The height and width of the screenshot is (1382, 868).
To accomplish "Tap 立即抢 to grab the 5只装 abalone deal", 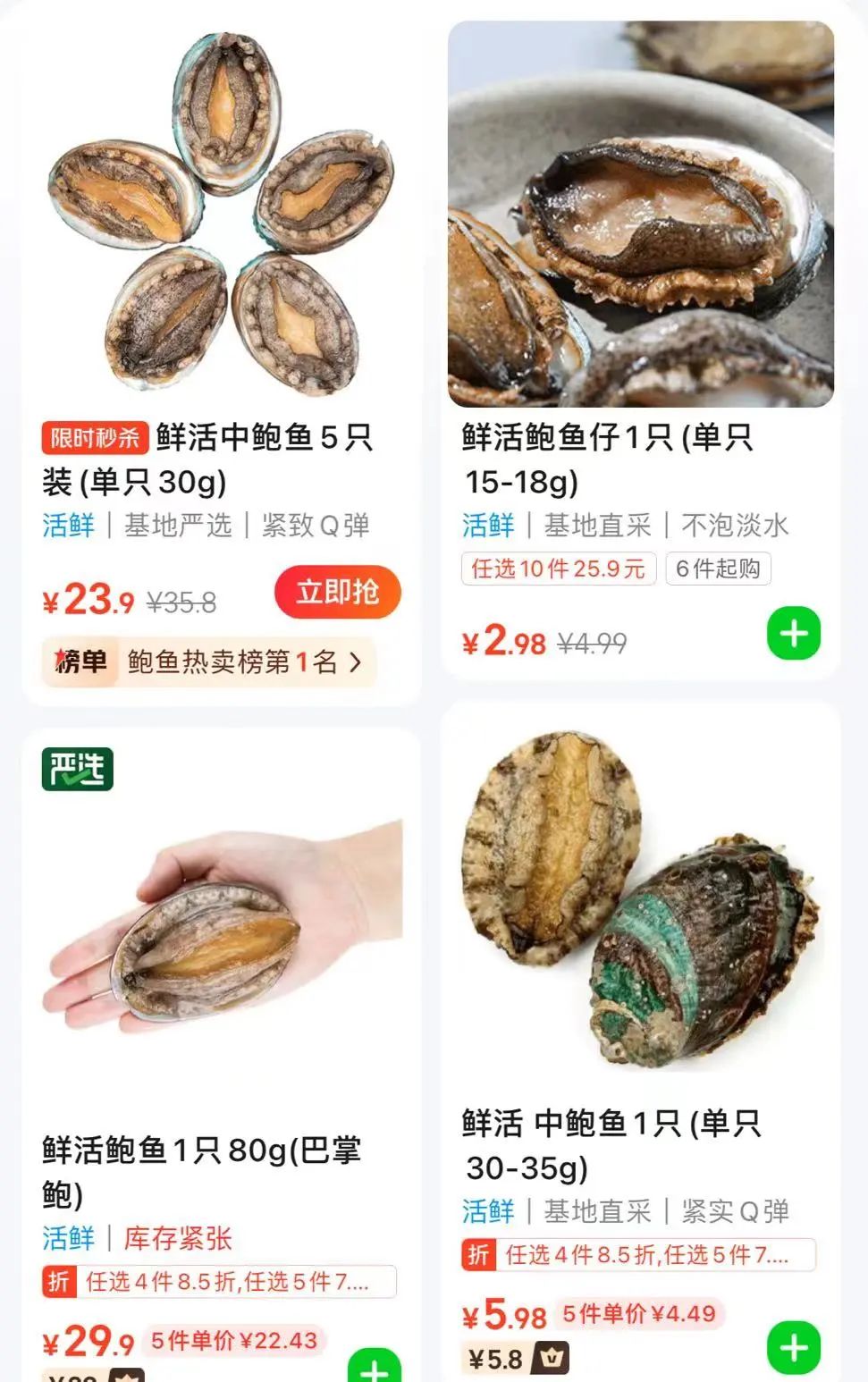I will click(x=337, y=592).
